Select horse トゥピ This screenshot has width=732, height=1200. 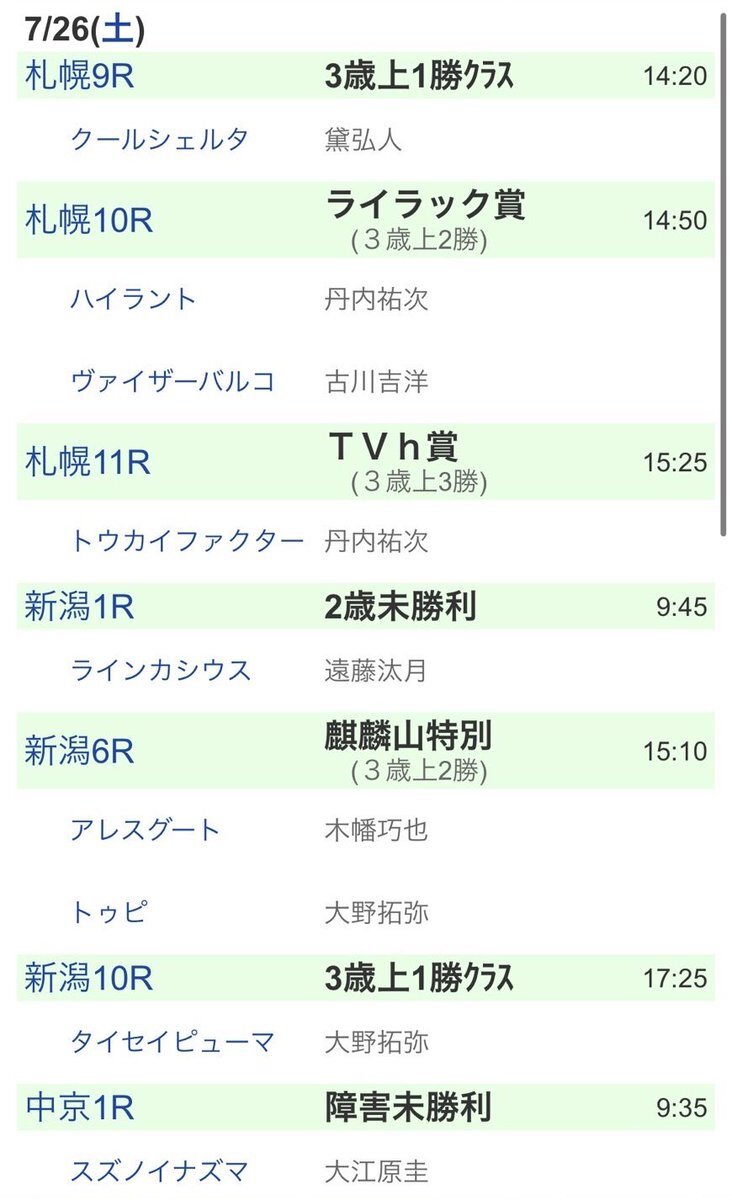pyautogui.click(x=109, y=912)
